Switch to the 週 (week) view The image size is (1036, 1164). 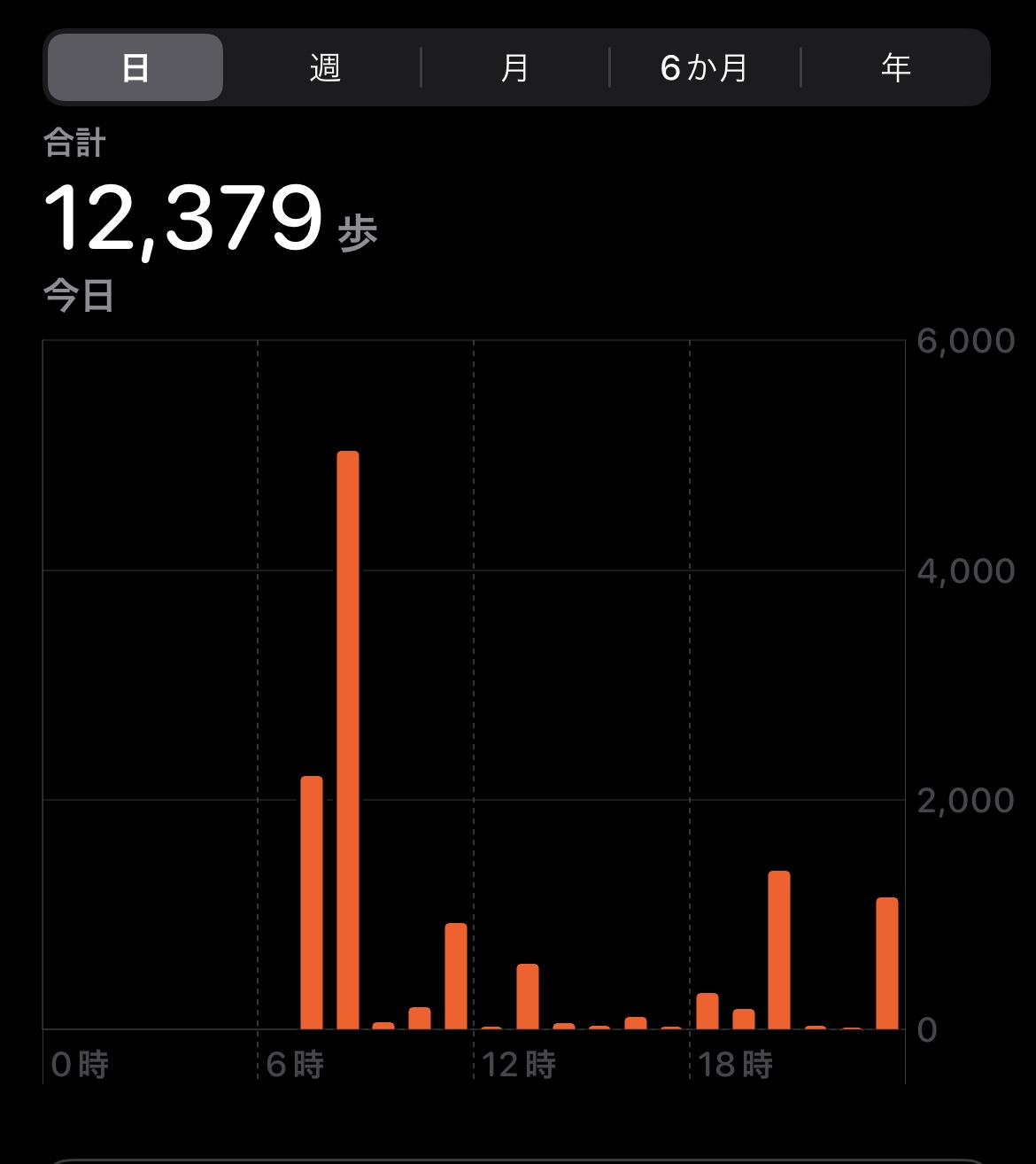click(x=325, y=67)
